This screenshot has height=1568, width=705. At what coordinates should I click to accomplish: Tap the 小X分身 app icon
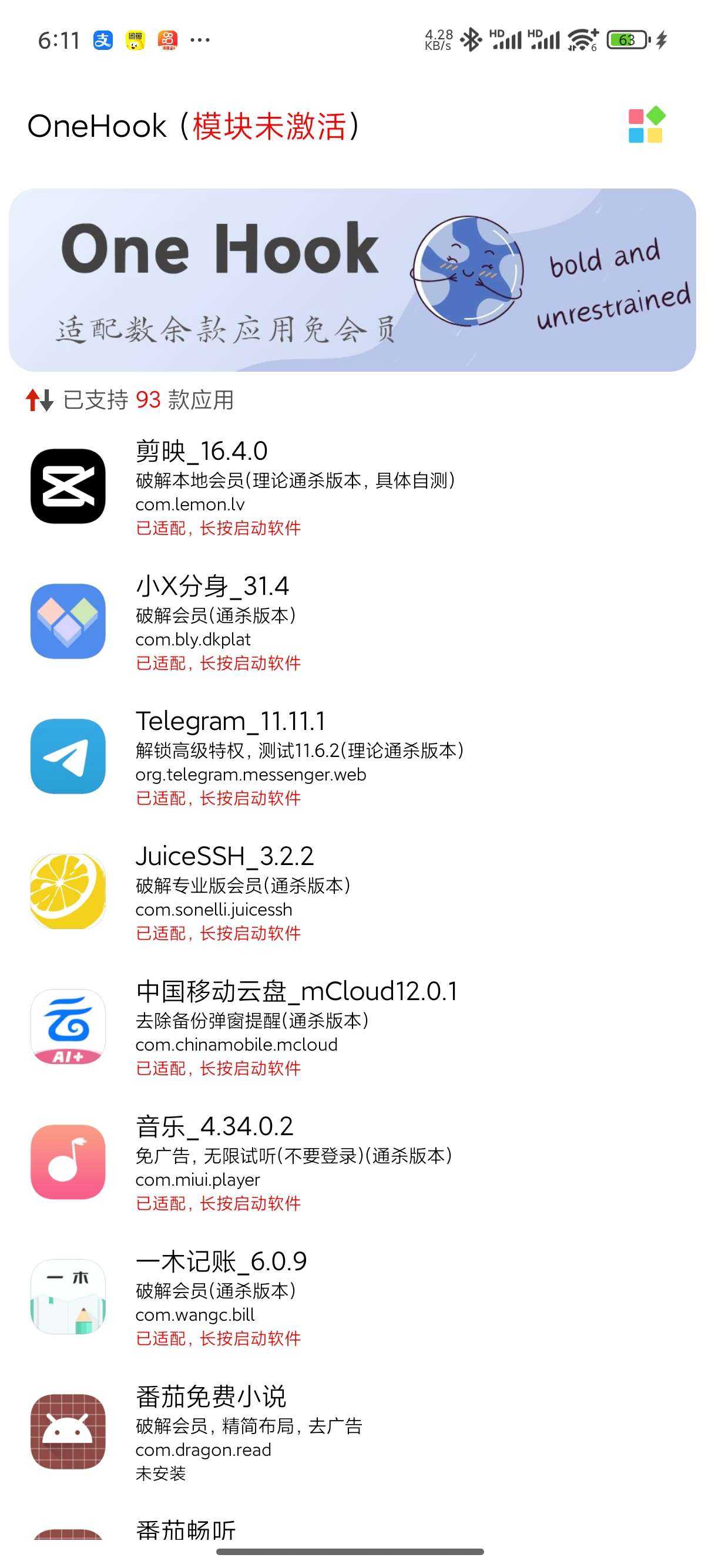(67, 621)
